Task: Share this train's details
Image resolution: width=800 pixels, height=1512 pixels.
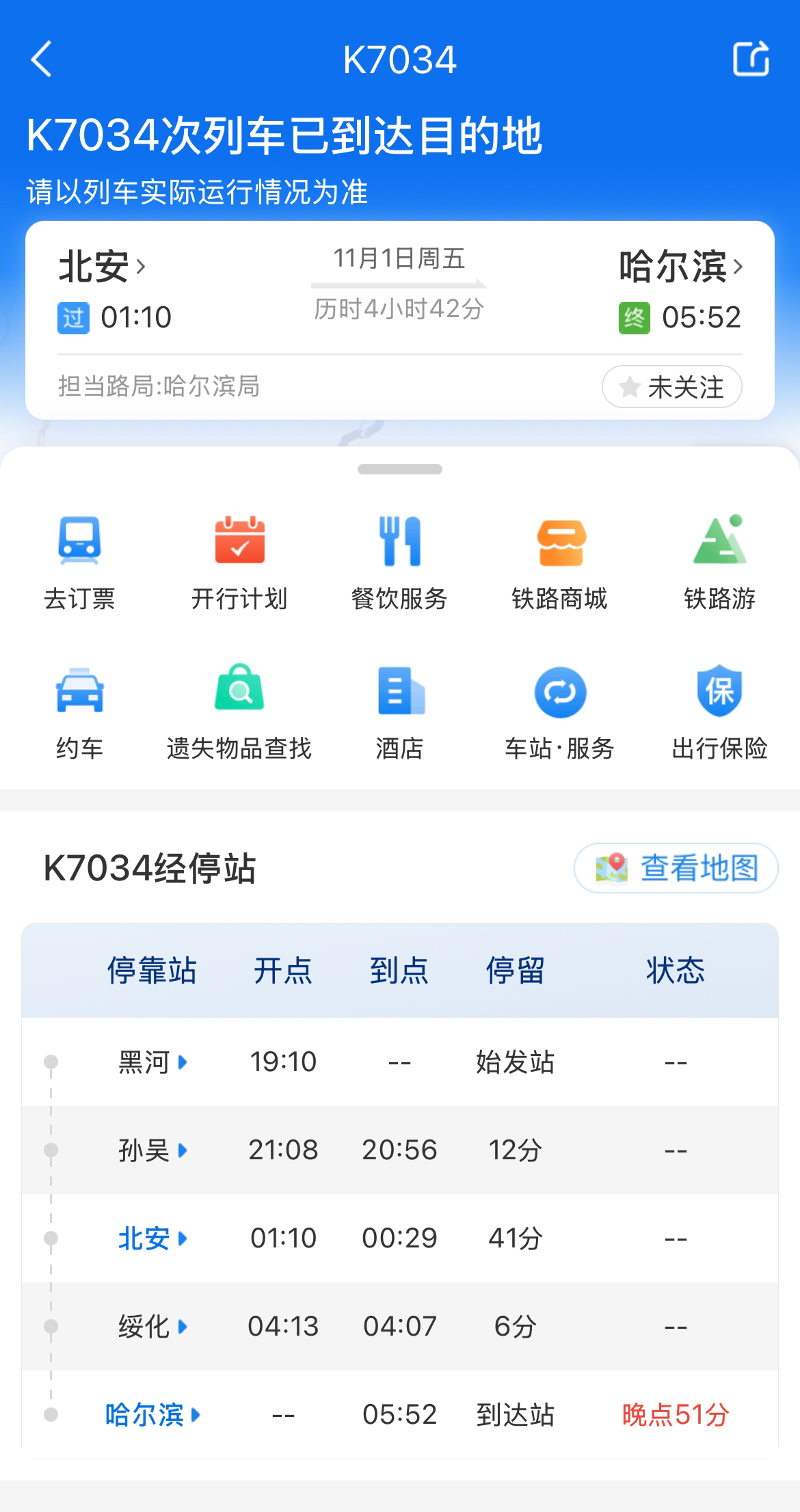Action: pos(751,59)
